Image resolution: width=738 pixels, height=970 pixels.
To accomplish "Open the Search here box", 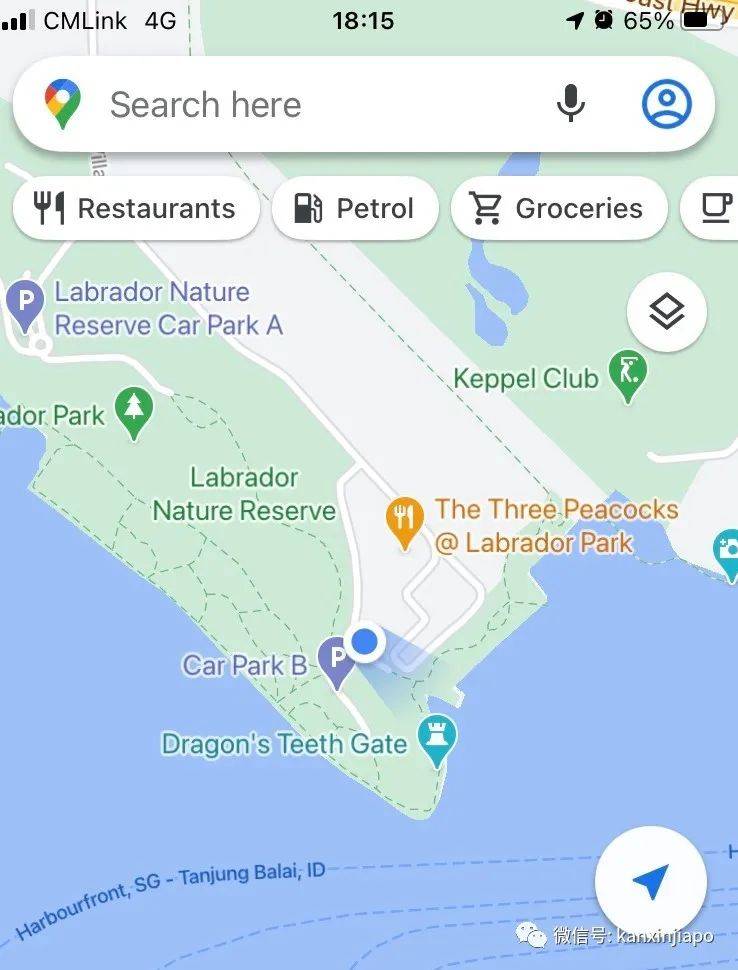I will (300, 105).
